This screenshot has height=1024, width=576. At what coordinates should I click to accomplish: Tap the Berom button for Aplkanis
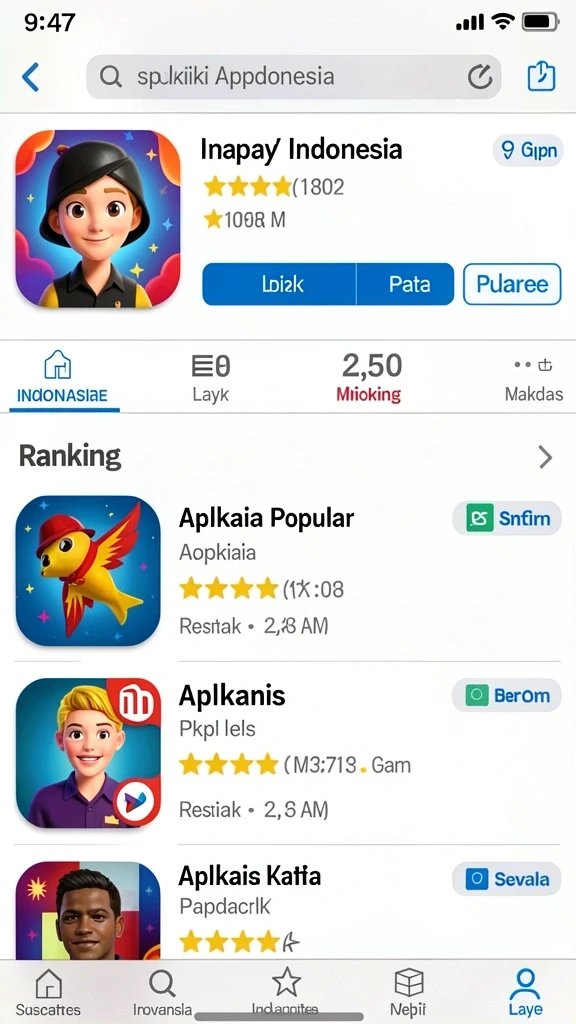click(507, 695)
